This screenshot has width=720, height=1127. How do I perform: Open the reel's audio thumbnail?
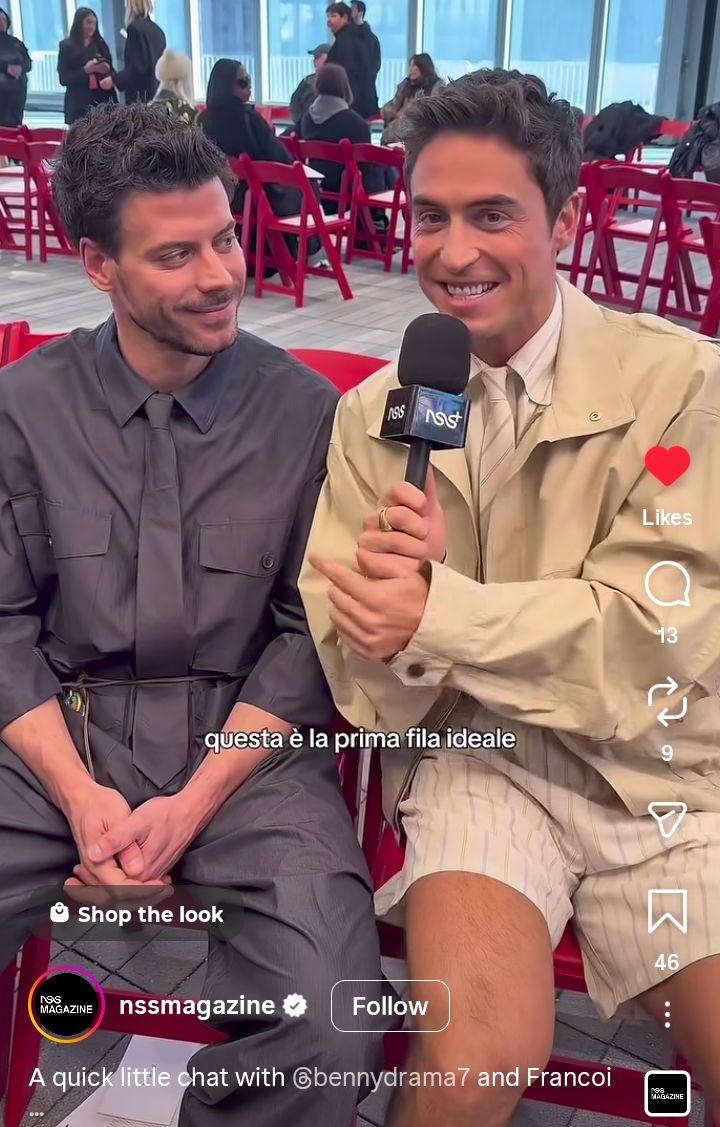click(x=667, y=1093)
